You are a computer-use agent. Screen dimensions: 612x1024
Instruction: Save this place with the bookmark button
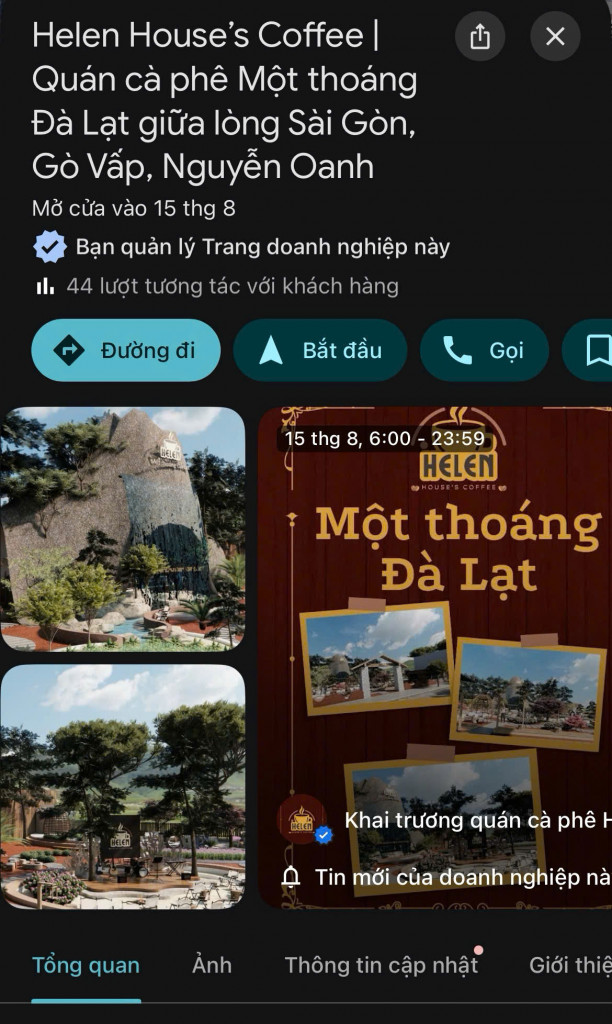tap(590, 350)
